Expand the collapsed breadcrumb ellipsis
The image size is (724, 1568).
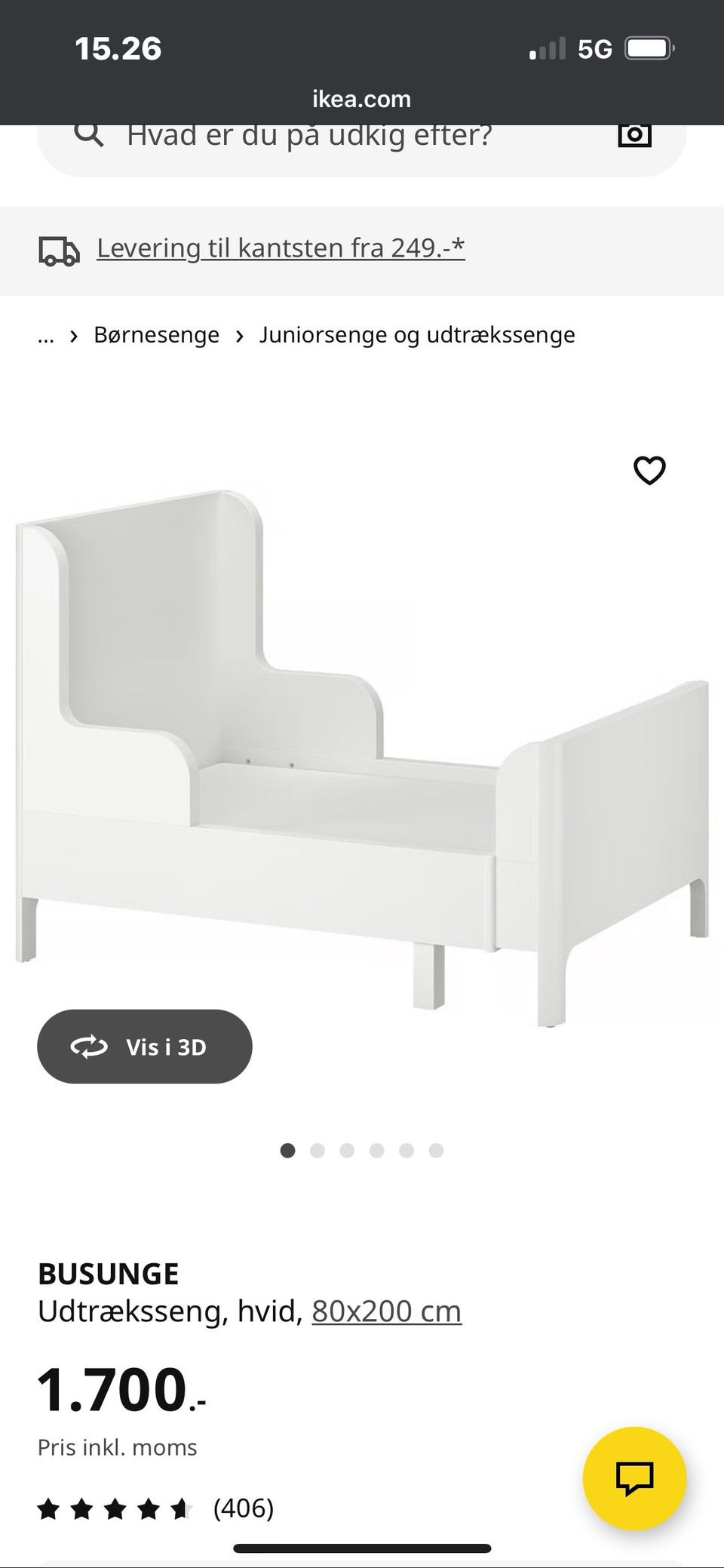coord(46,335)
